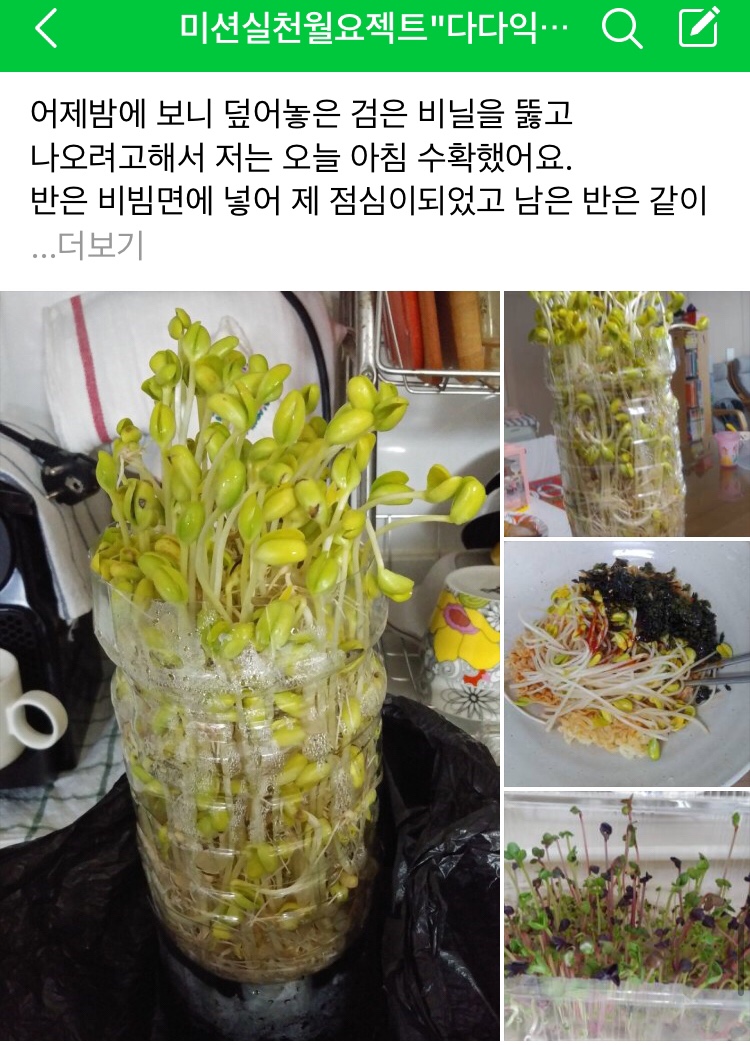This screenshot has width=750, height=1045.
Task: Expand post text via 더보기
Action: click(88, 245)
